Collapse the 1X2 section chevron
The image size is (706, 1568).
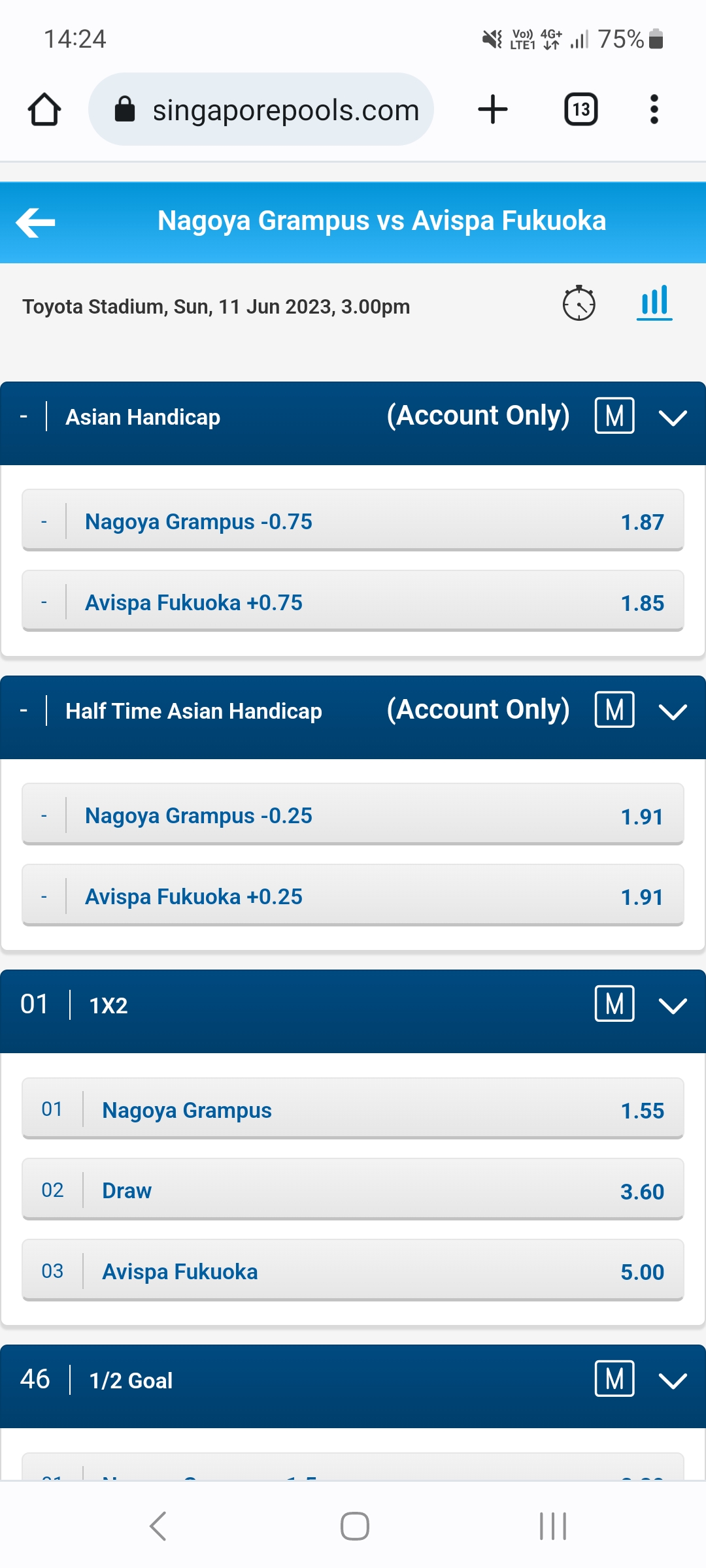tap(673, 1005)
